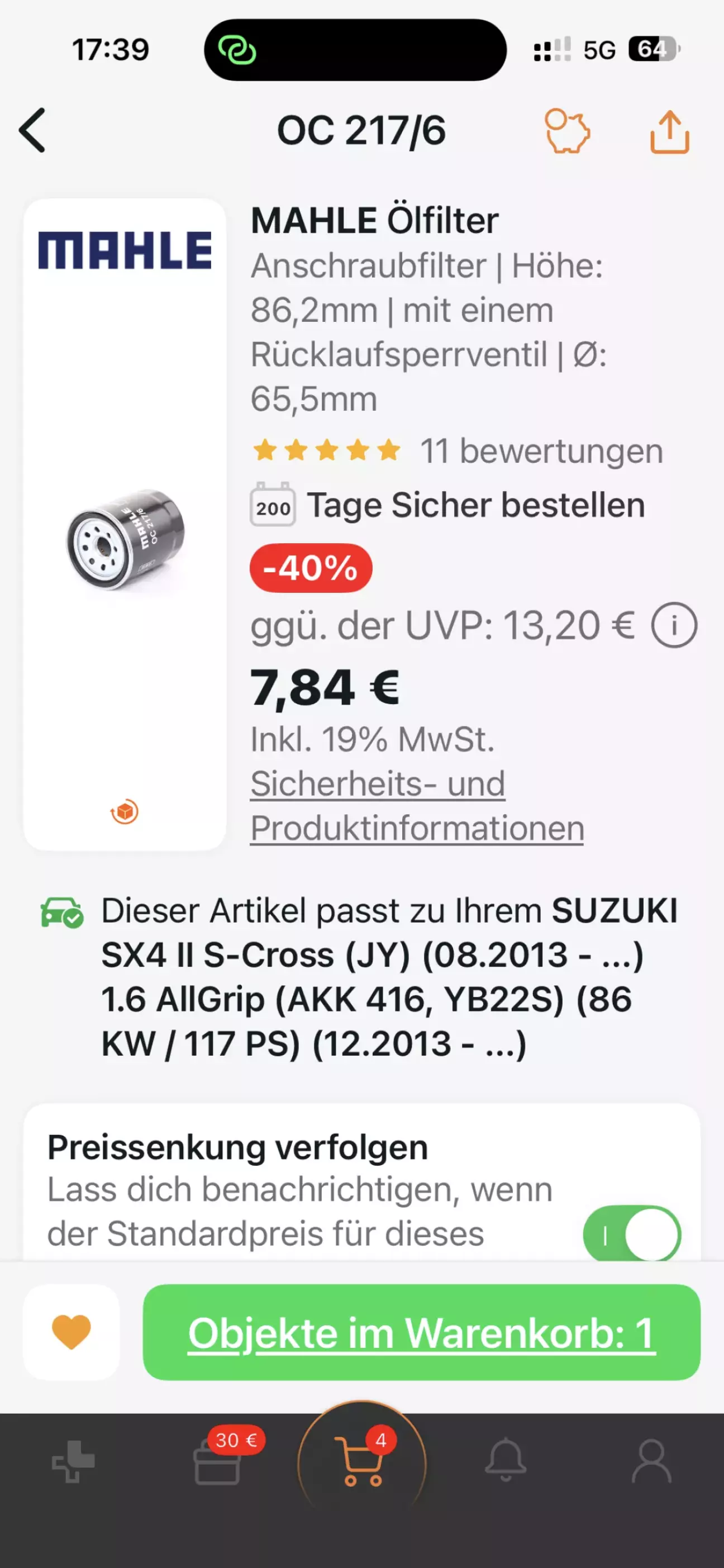Open Objekte im Warenkorb: 1 button
The width and height of the screenshot is (724, 1568).
point(421,1332)
